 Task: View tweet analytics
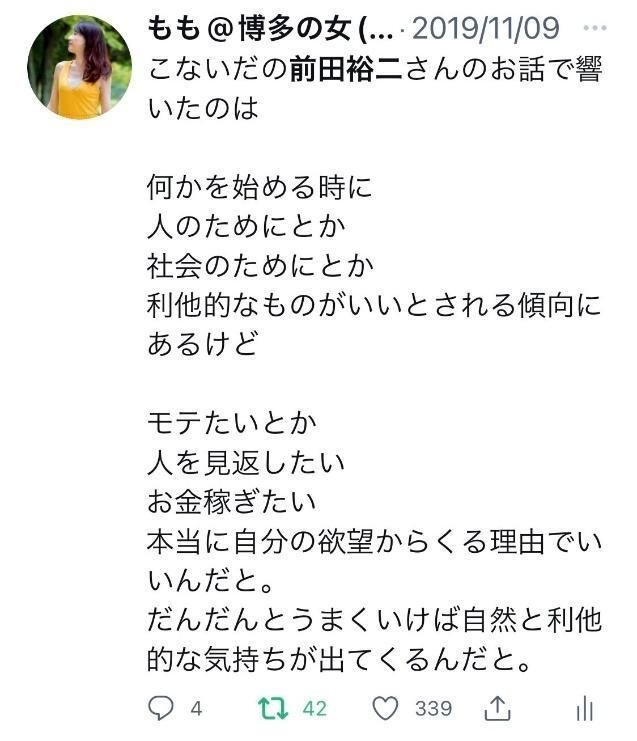585,709
